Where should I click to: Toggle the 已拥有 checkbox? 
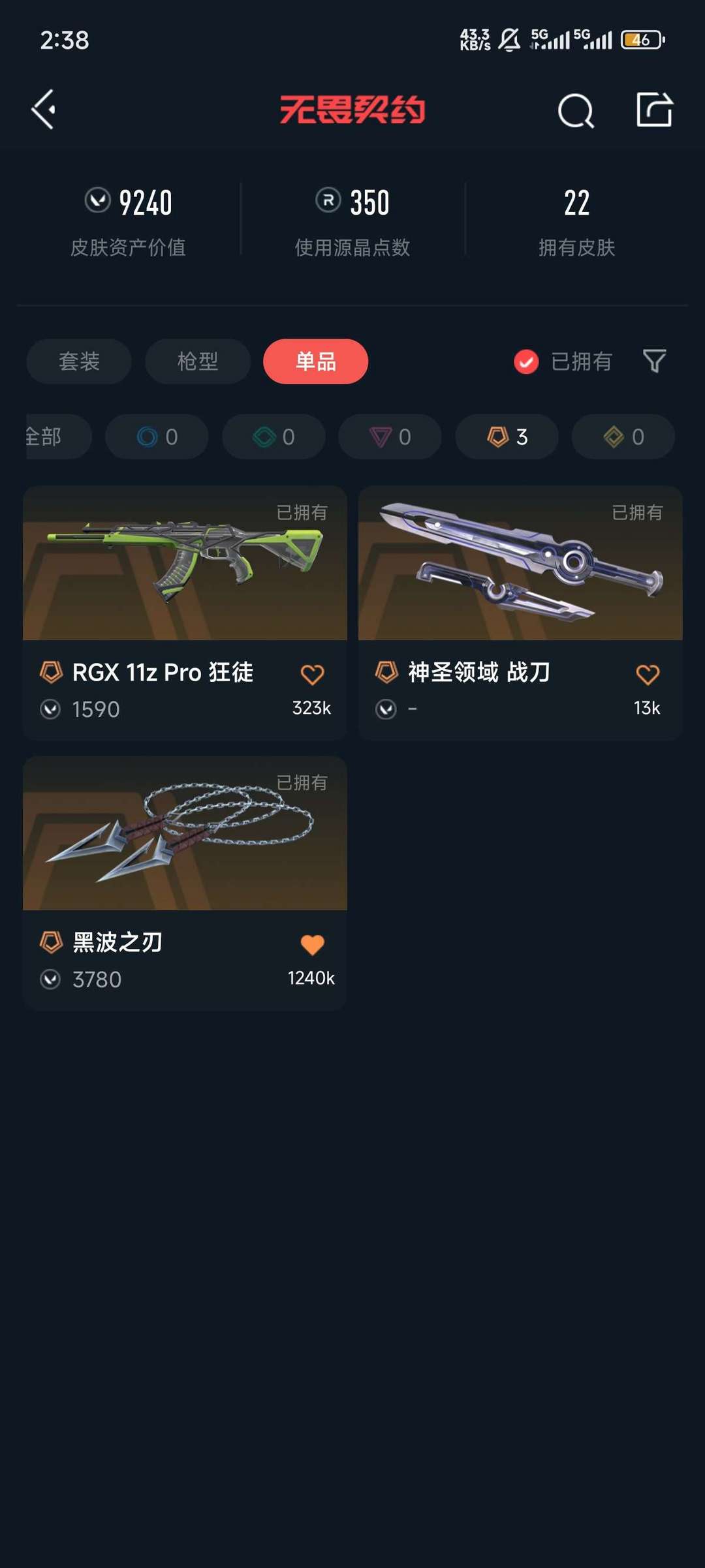pyautogui.click(x=526, y=361)
